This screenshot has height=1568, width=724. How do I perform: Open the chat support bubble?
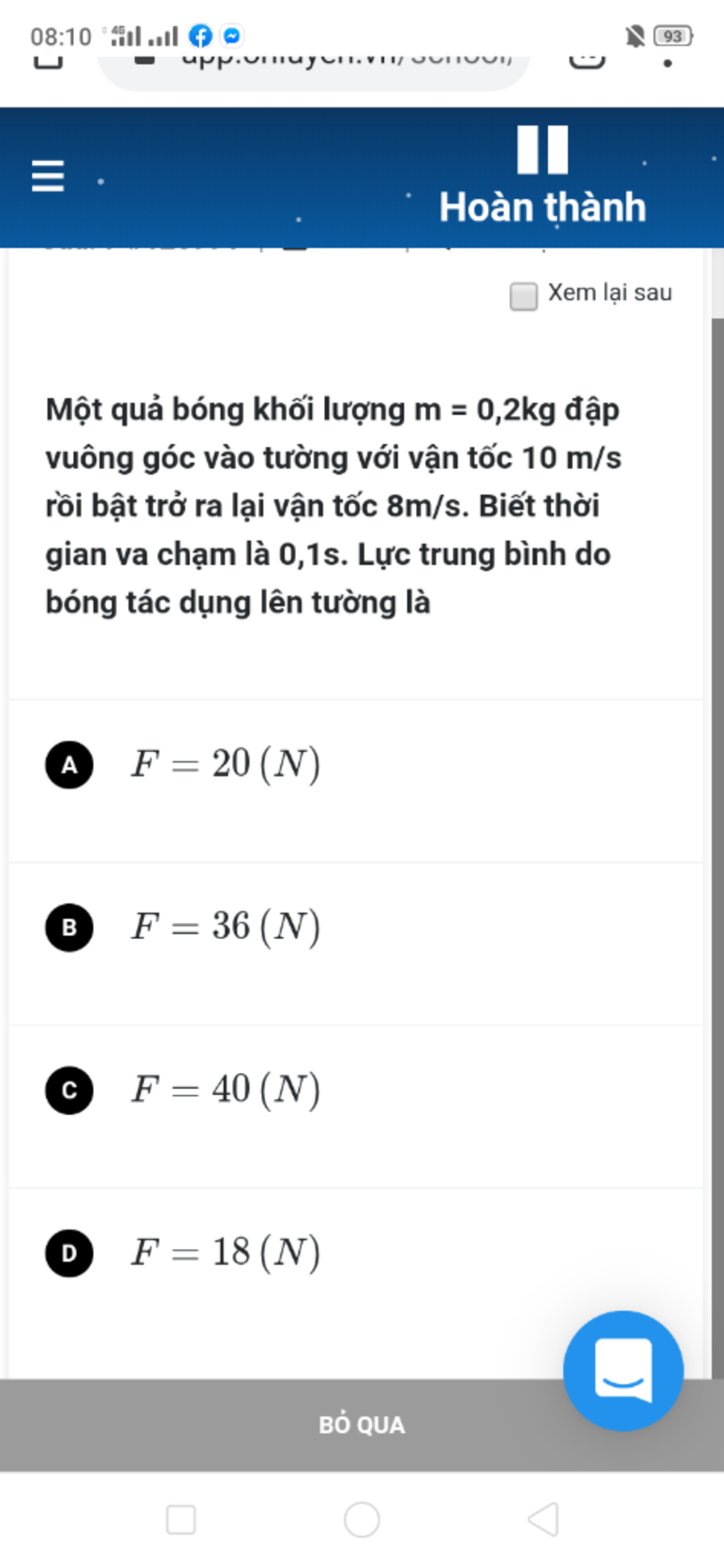click(x=623, y=1370)
